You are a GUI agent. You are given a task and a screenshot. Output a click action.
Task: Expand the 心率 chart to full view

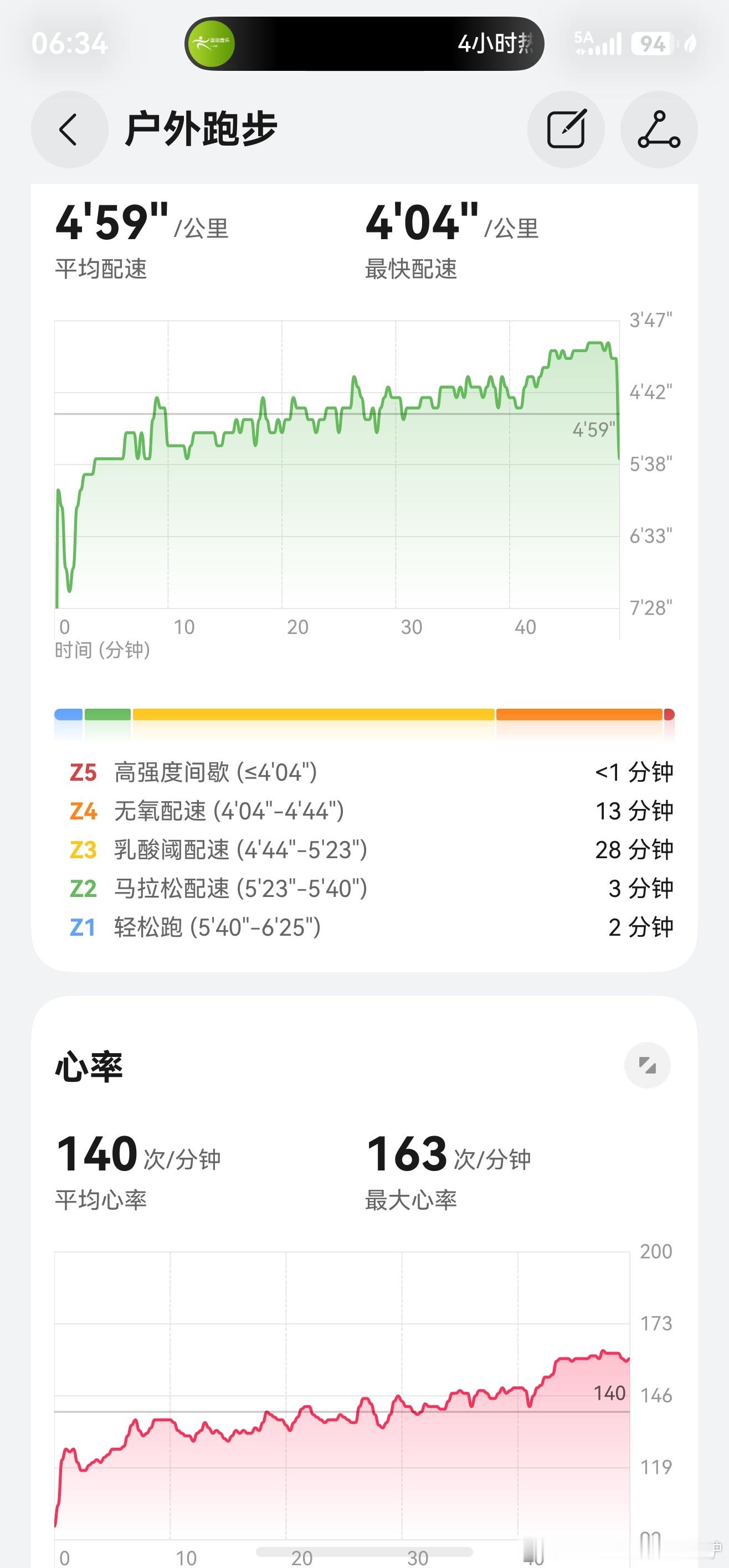[648, 1065]
